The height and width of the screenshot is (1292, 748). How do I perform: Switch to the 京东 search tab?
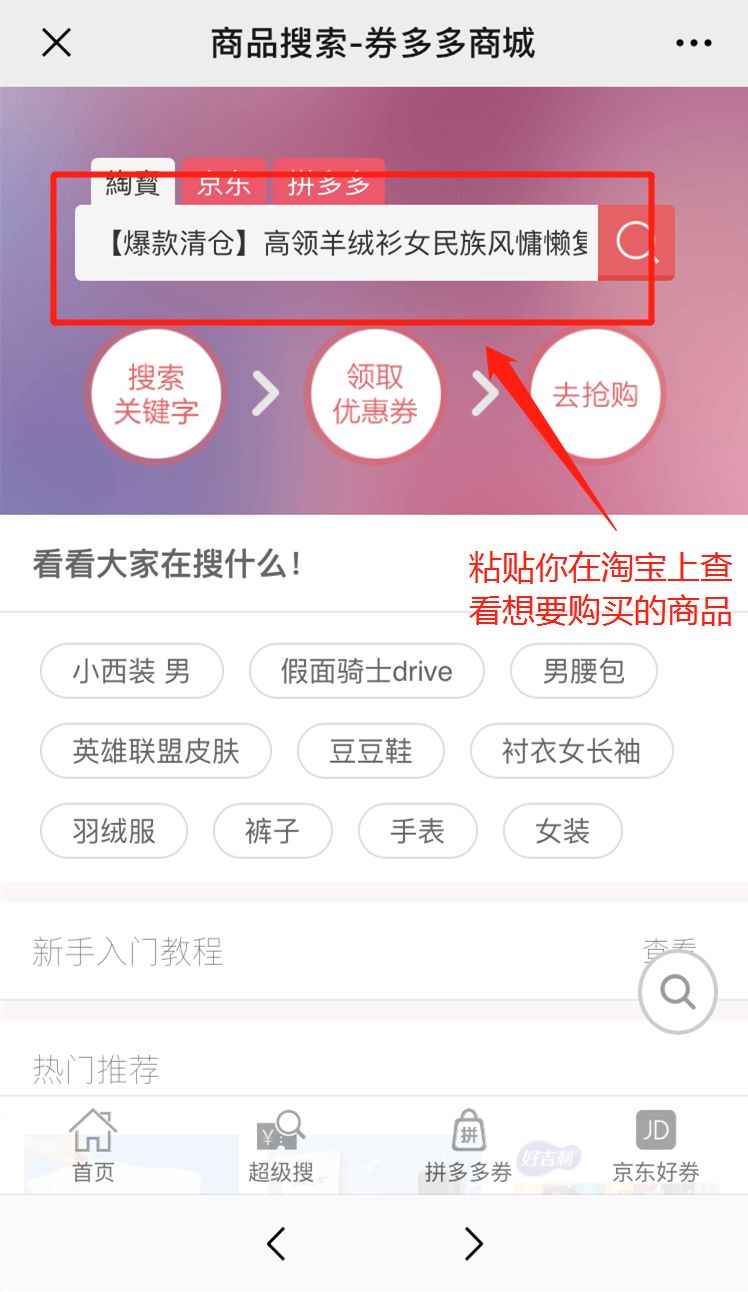click(x=224, y=183)
